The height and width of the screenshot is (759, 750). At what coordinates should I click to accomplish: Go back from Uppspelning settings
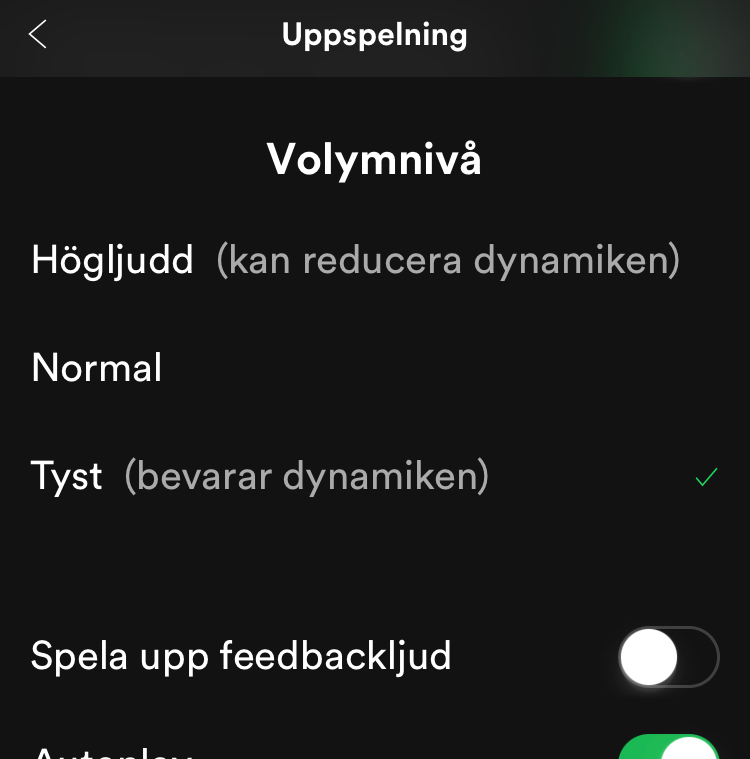tap(38, 35)
